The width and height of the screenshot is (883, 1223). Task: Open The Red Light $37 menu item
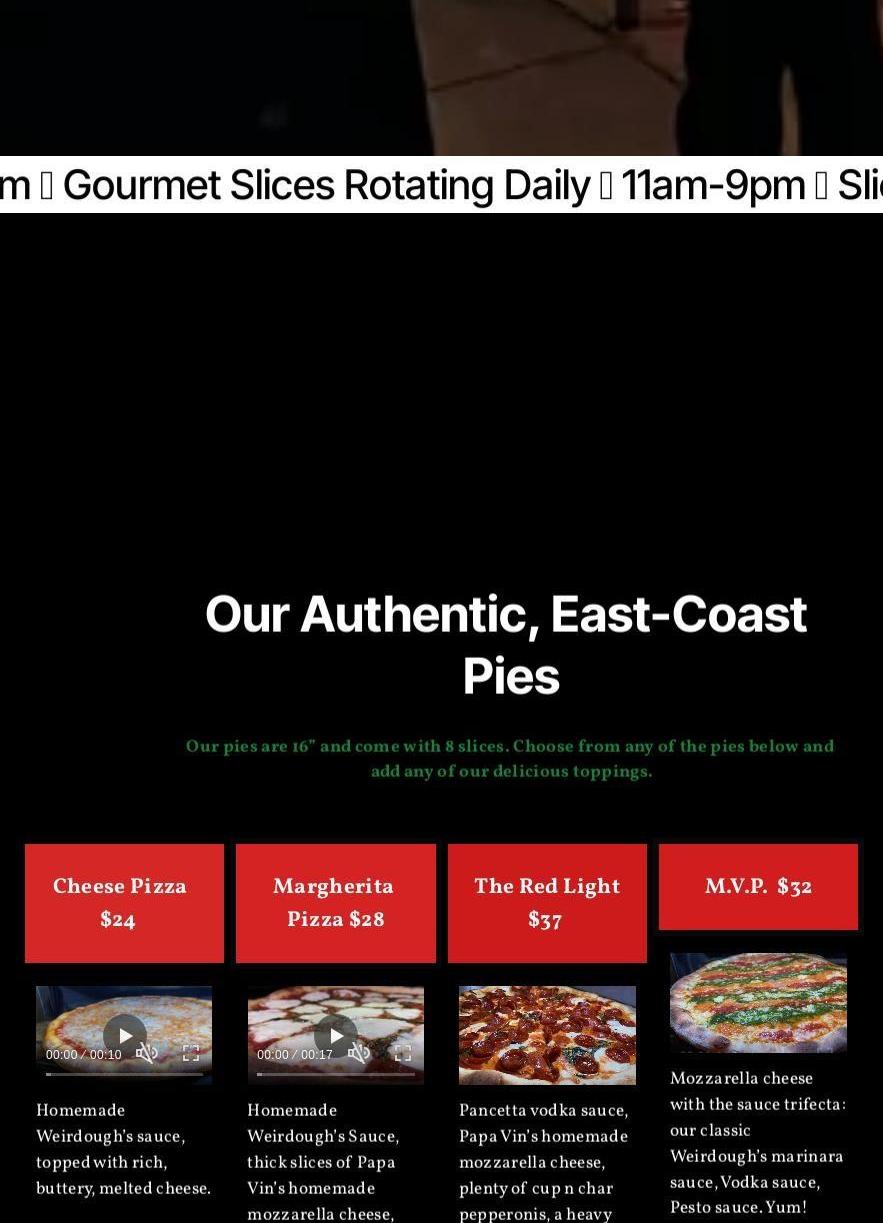[547, 902]
